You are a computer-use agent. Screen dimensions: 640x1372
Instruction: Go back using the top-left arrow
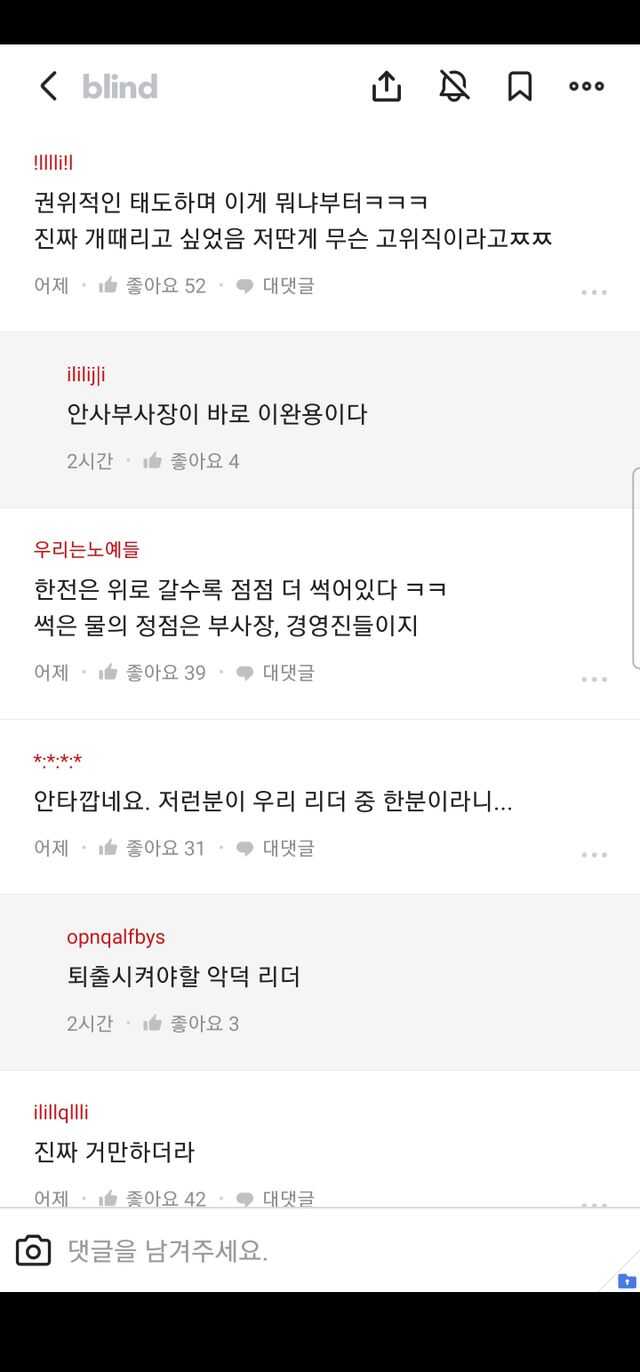(48, 86)
